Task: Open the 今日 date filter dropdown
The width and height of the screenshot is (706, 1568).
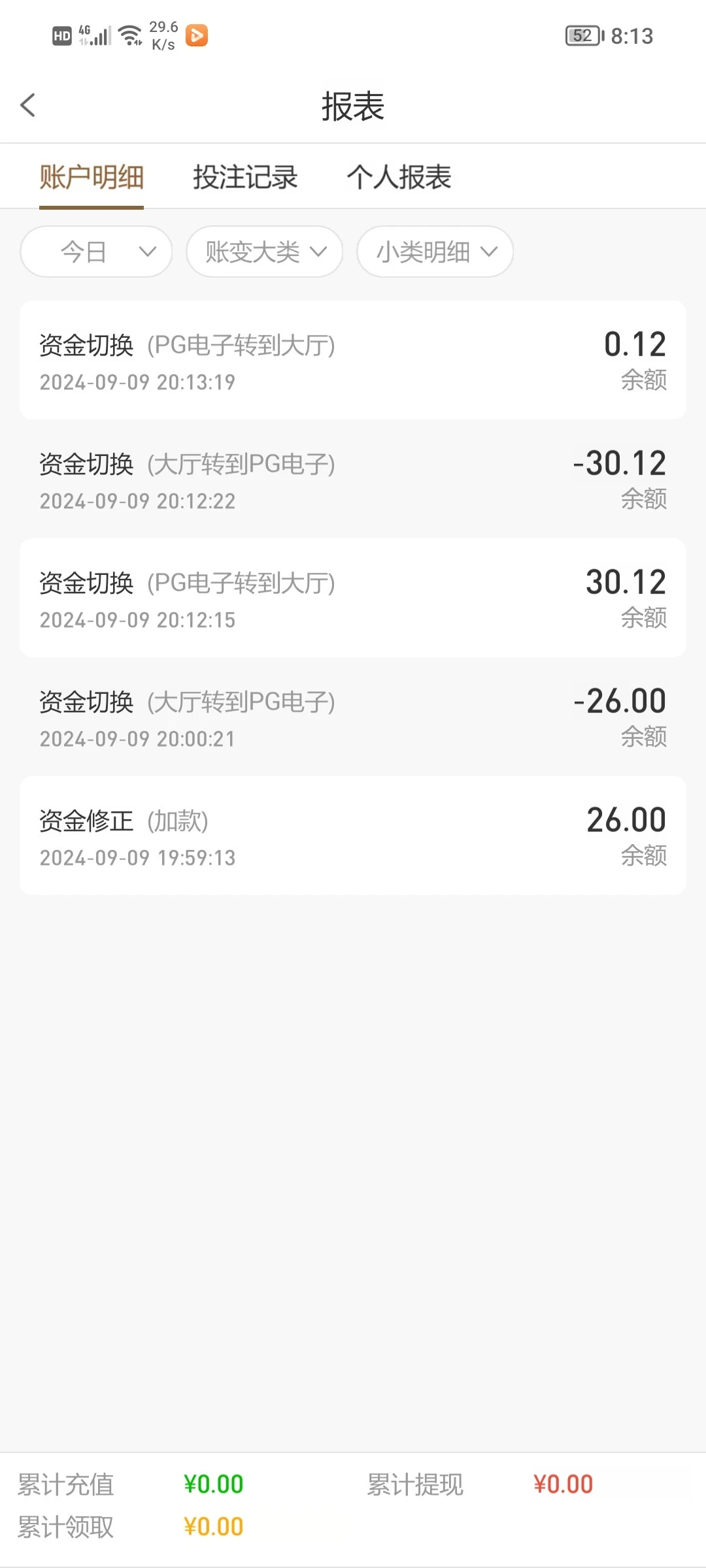Action: pyautogui.click(x=95, y=252)
